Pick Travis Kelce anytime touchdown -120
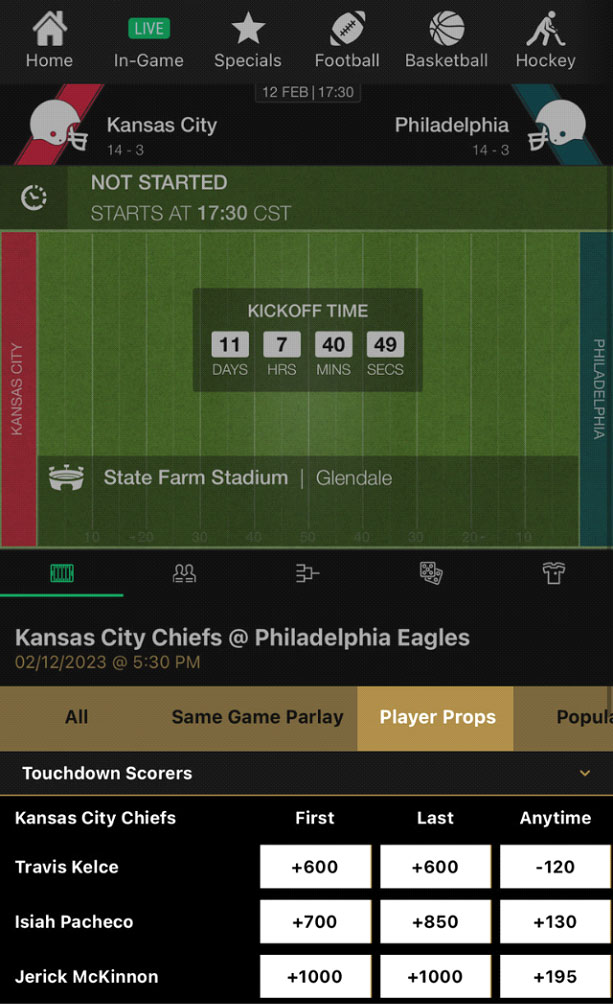 [x=555, y=867]
